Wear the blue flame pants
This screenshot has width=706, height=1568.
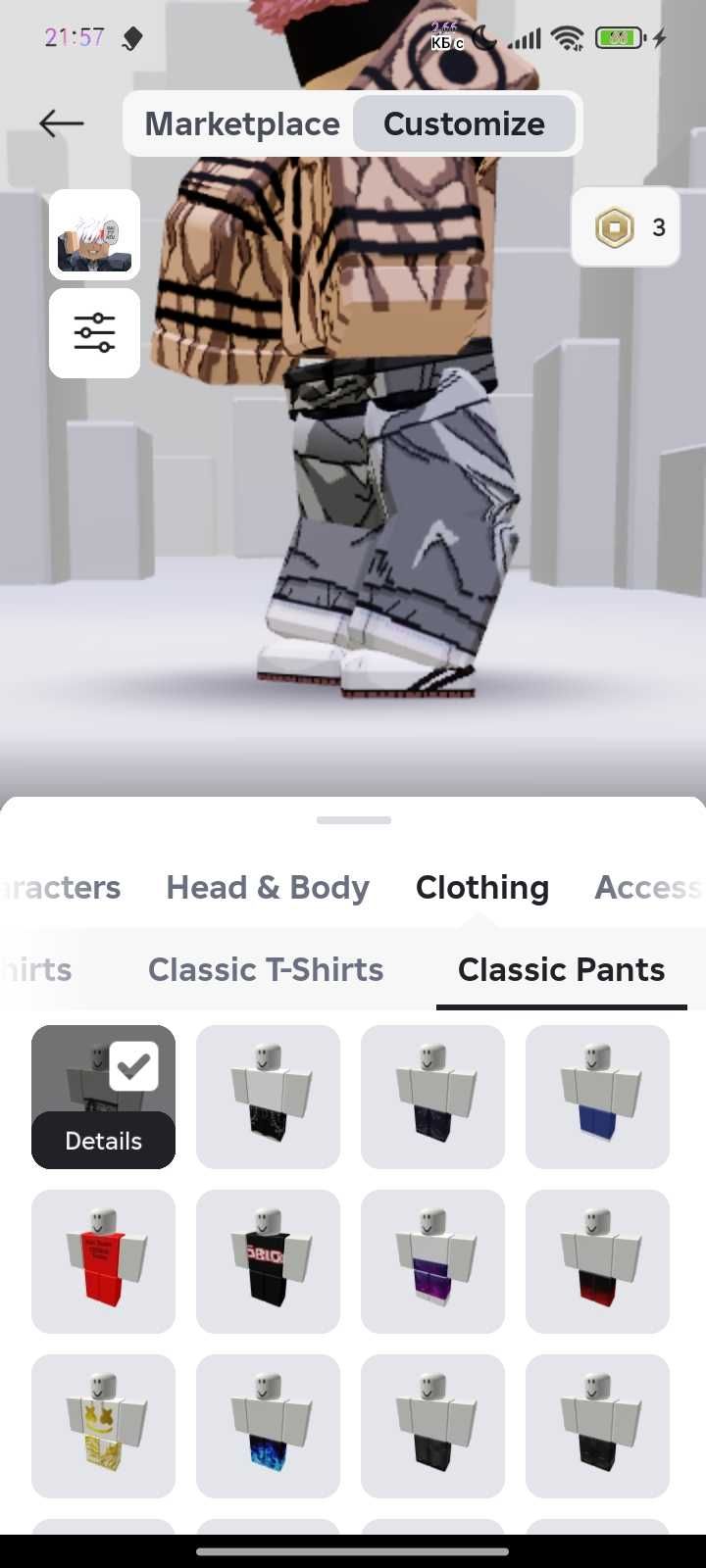(x=268, y=1426)
